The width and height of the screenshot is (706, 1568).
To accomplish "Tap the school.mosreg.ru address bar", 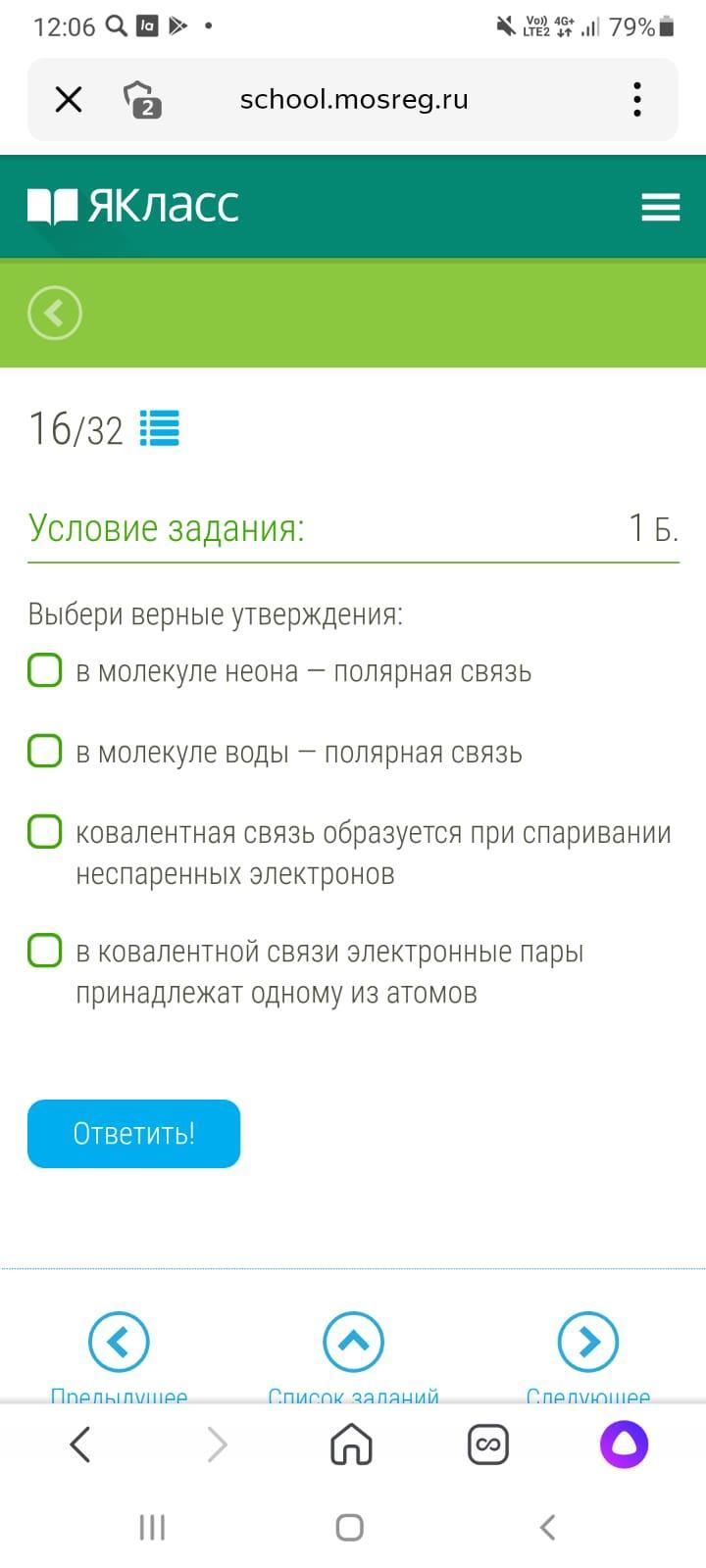I will (x=354, y=99).
